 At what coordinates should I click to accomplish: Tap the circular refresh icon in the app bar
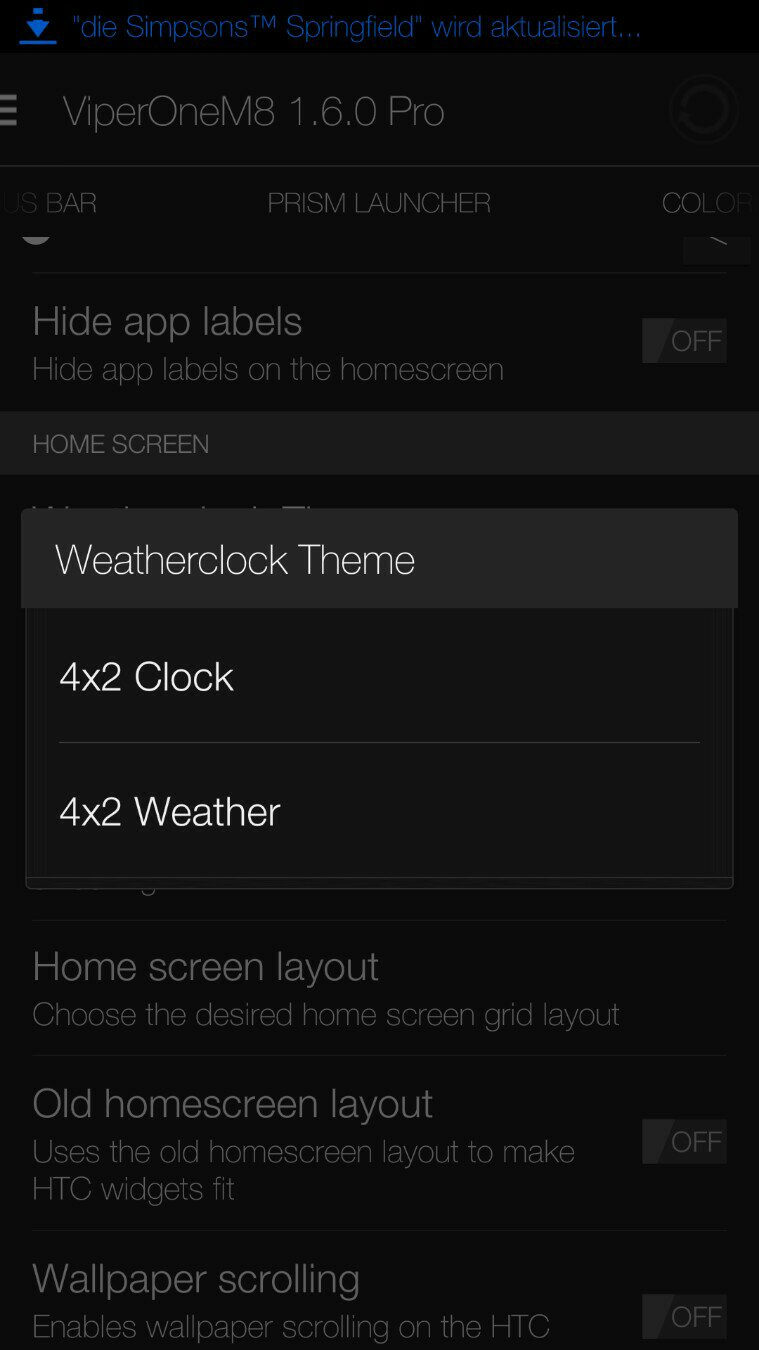pos(704,110)
